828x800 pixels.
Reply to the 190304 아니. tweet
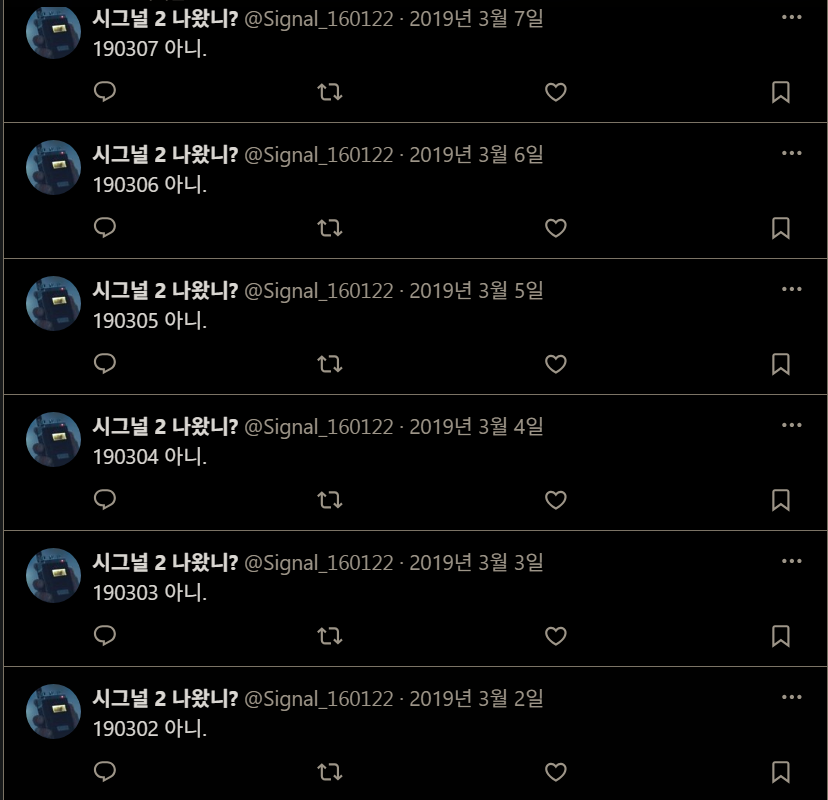tap(105, 500)
